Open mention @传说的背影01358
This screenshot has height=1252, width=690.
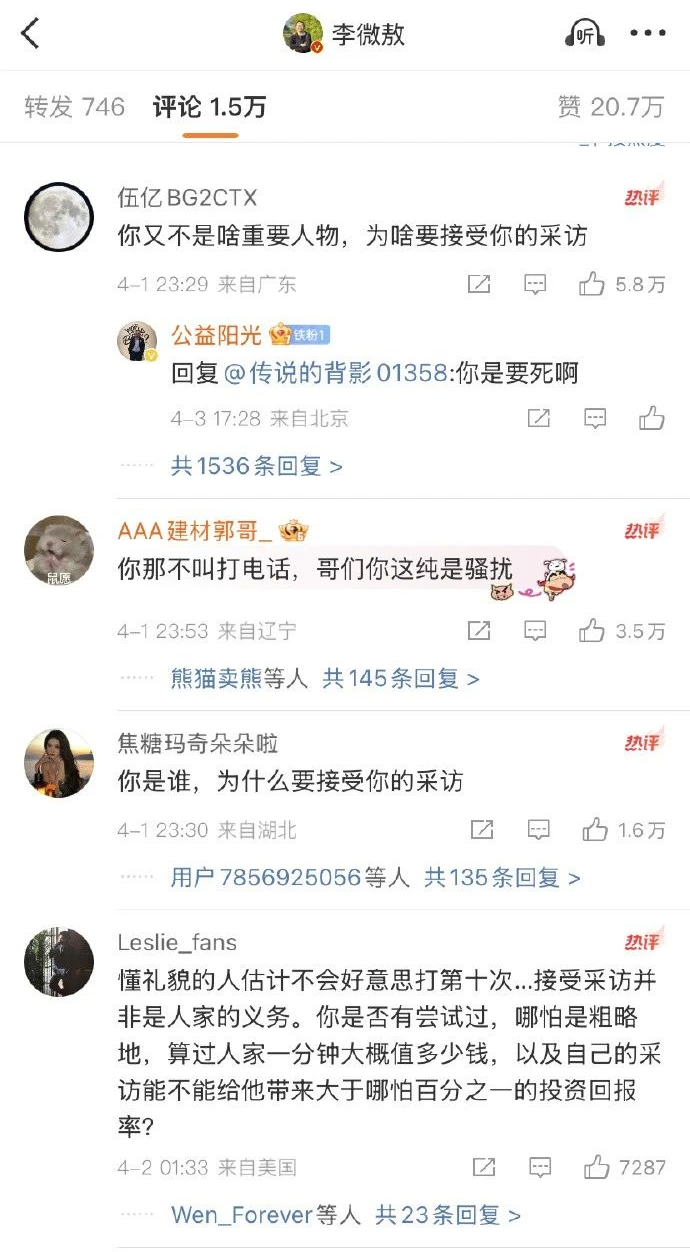(x=333, y=374)
